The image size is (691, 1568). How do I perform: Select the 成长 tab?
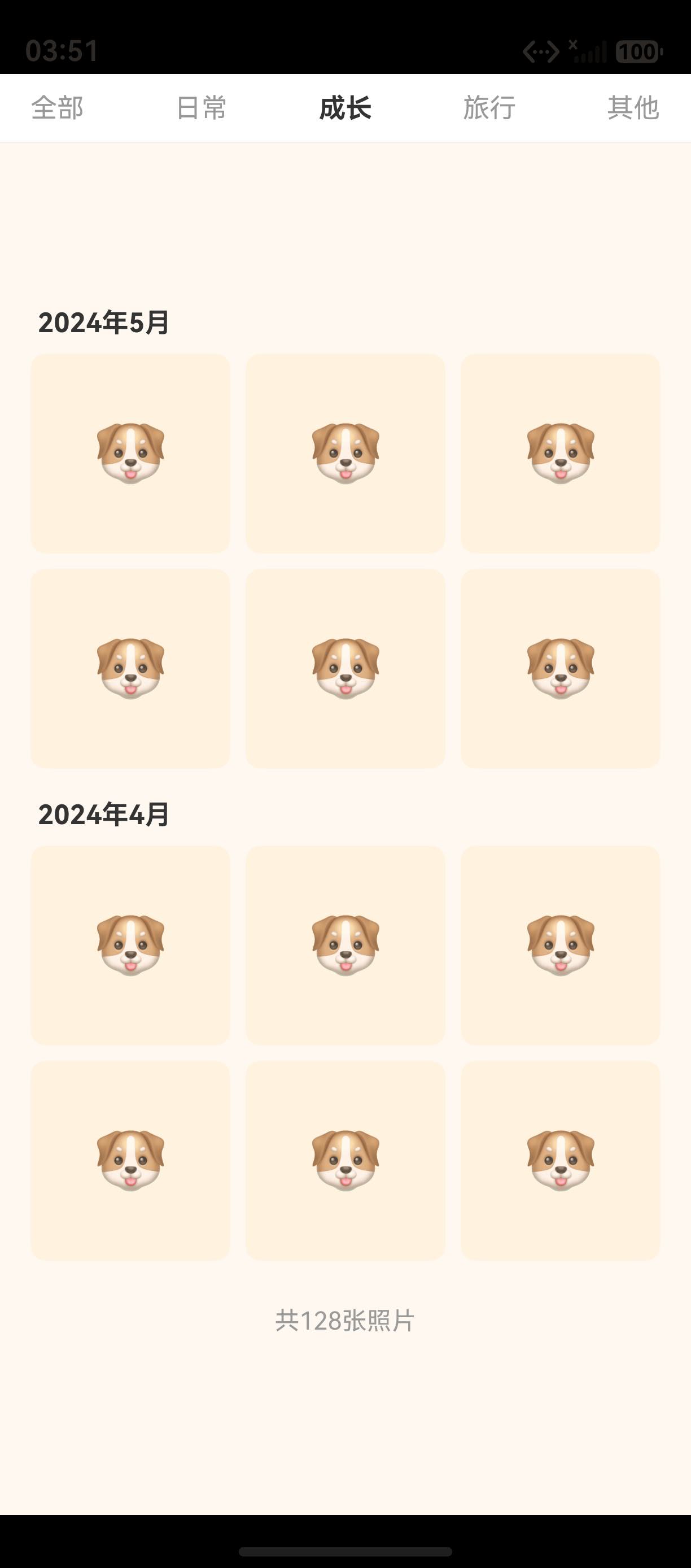click(x=345, y=108)
